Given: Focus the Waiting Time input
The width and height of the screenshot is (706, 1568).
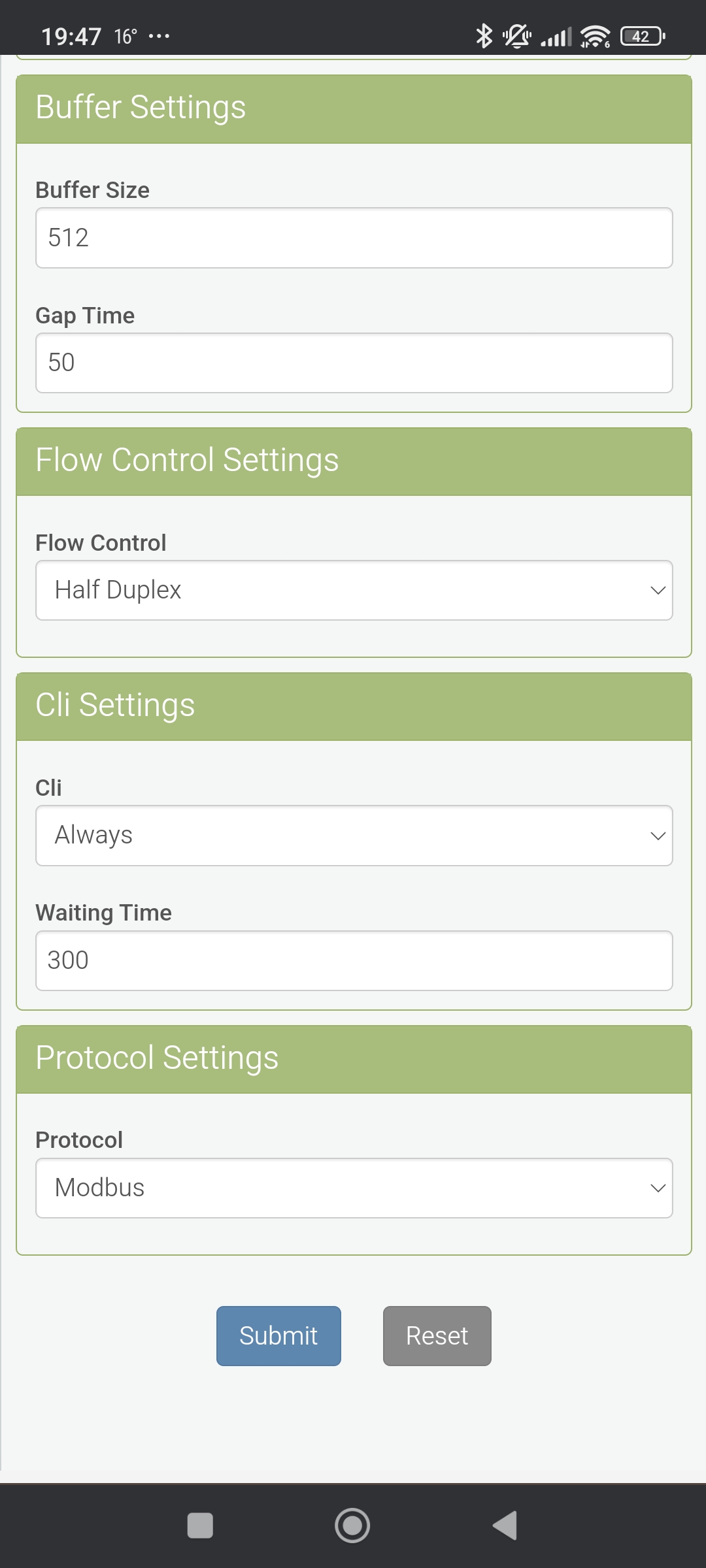Looking at the screenshot, I should 354,961.
